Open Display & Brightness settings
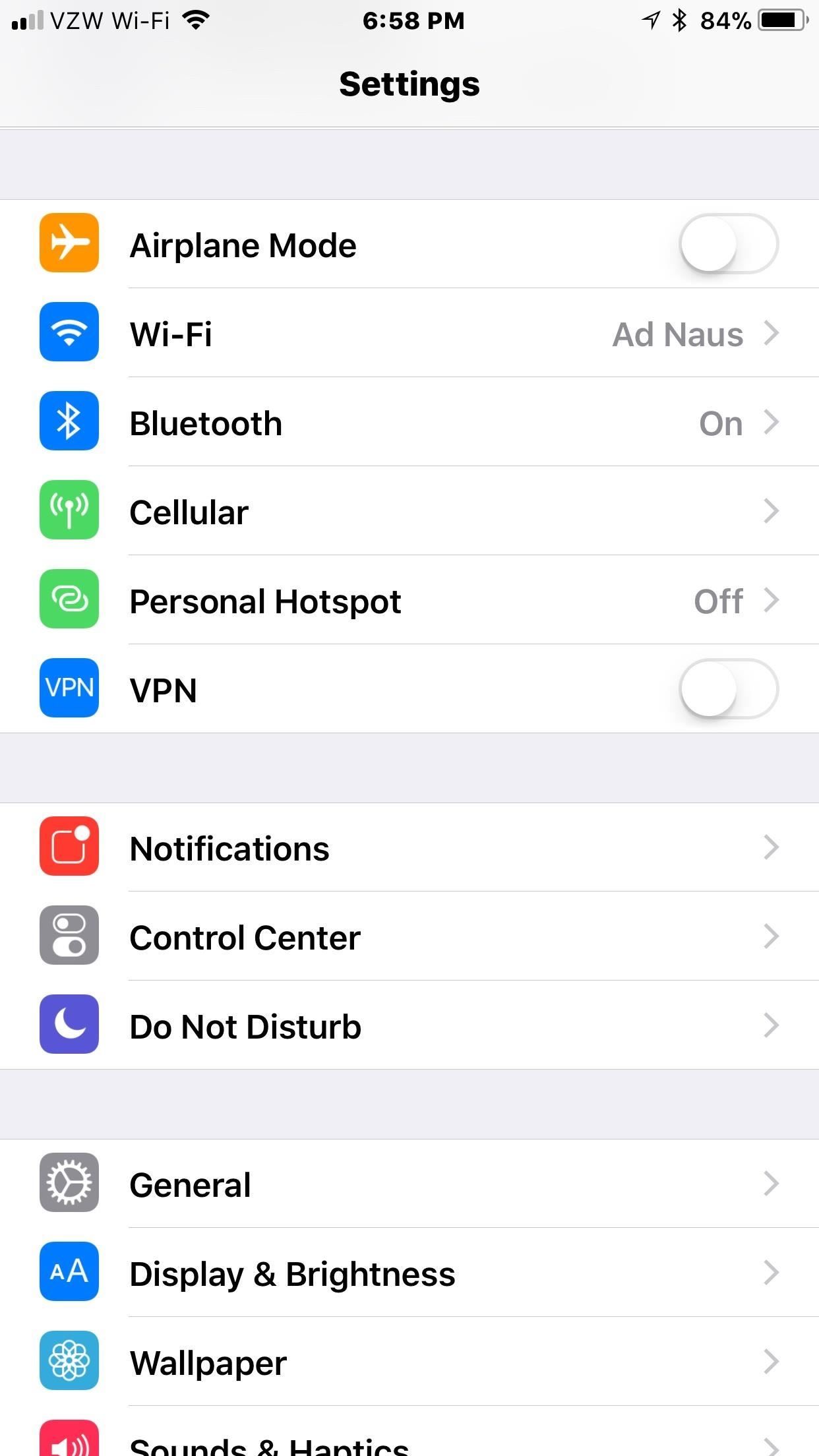This screenshot has width=819, height=1456. click(x=409, y=1273)
